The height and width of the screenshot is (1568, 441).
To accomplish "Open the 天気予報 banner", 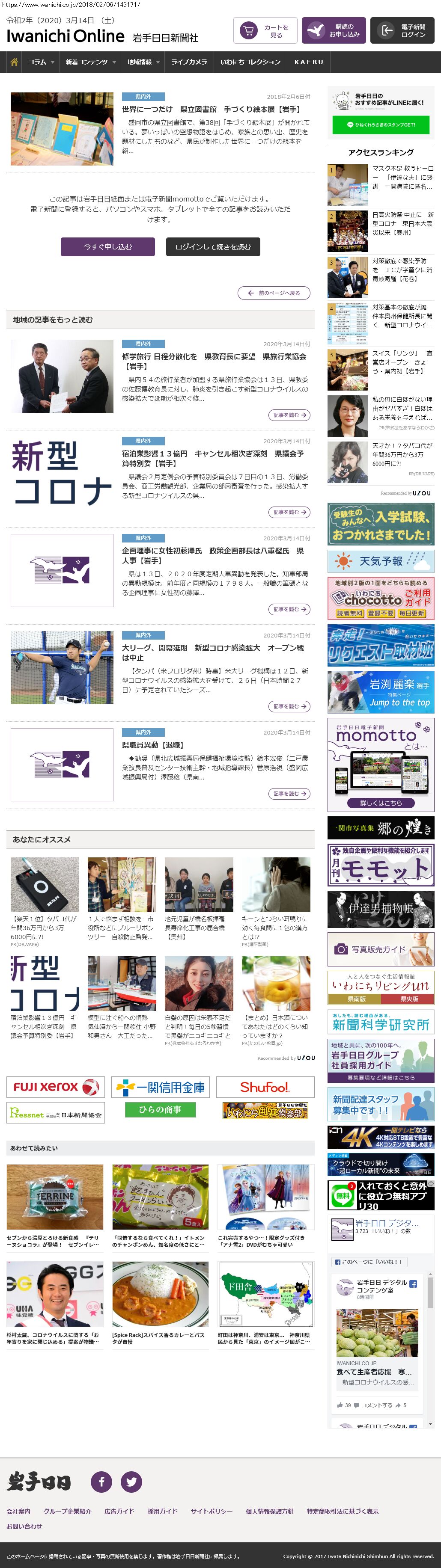I will (381, 560).
